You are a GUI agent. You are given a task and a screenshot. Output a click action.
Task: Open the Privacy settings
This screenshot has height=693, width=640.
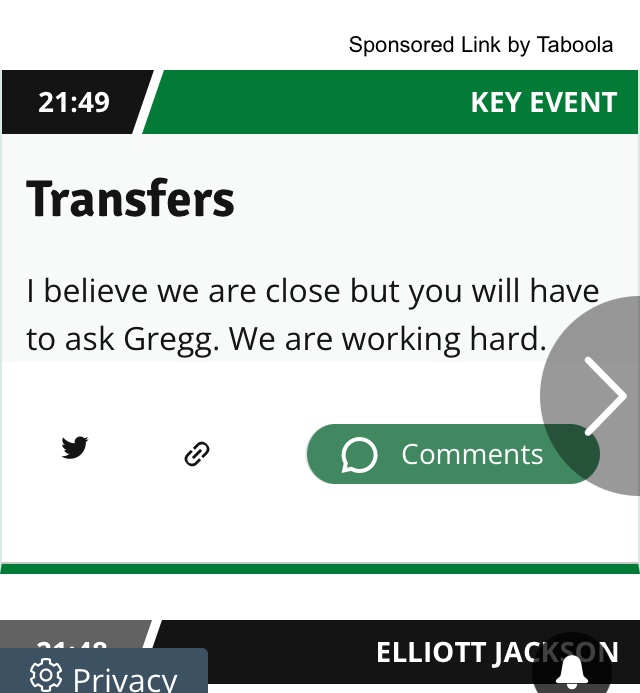coord(104,675)
